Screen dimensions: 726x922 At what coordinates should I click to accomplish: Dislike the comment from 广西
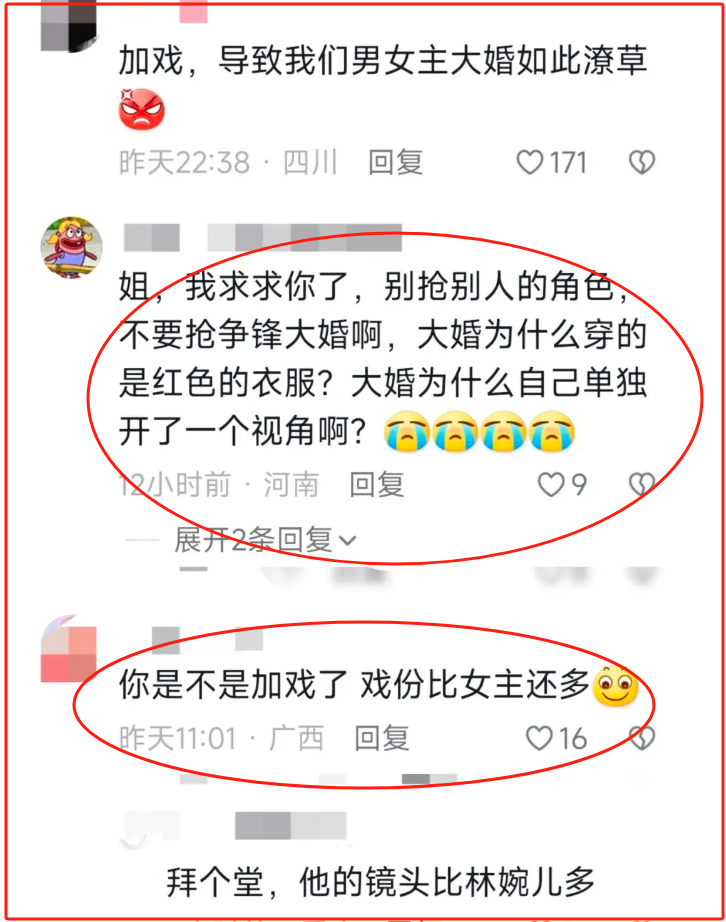pyautogui.click(x=641, y=738)
